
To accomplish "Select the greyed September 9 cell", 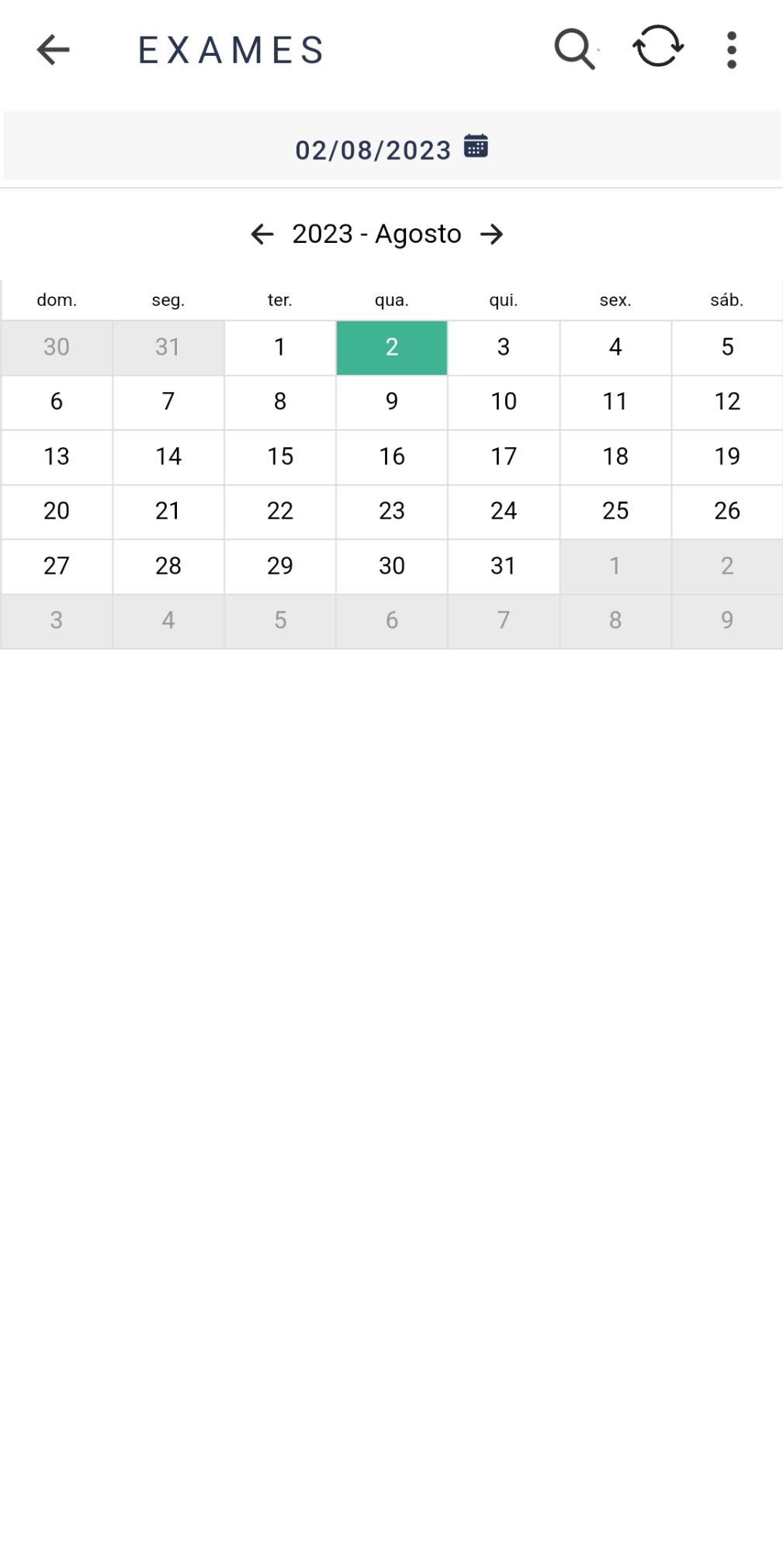I will pyautogui.click(x=727, y=621).
